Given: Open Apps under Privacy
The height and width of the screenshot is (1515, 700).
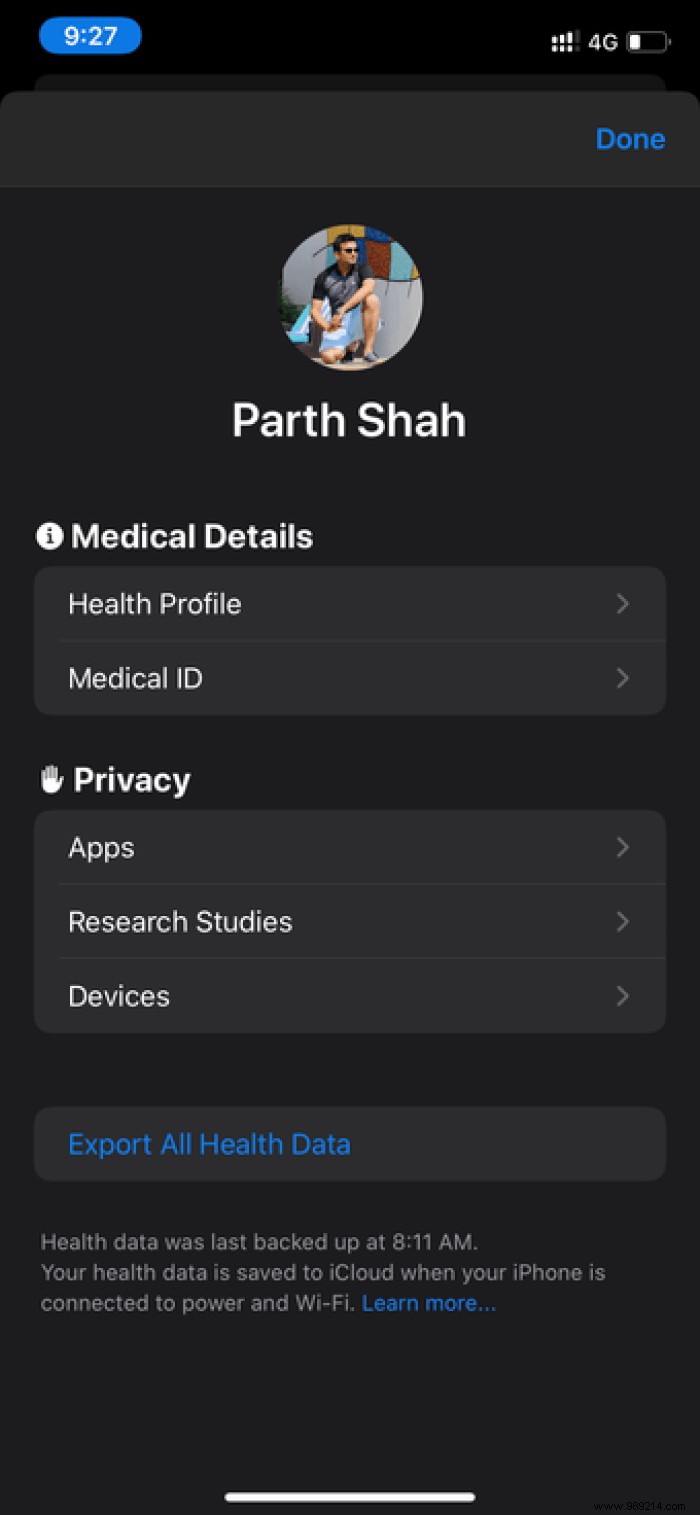Looking at the screenshot, I should pos(349,847).
